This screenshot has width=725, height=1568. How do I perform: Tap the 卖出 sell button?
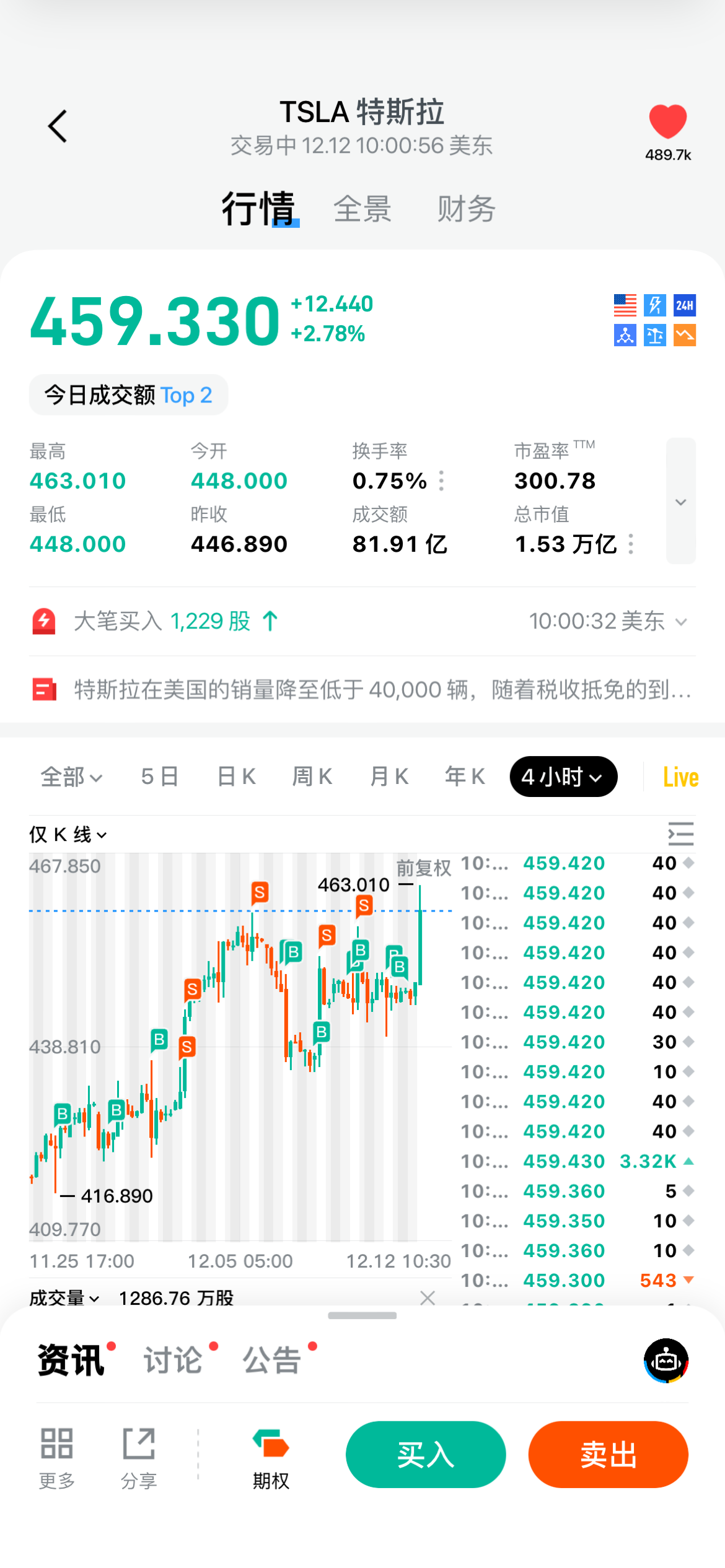point(608,1454)
